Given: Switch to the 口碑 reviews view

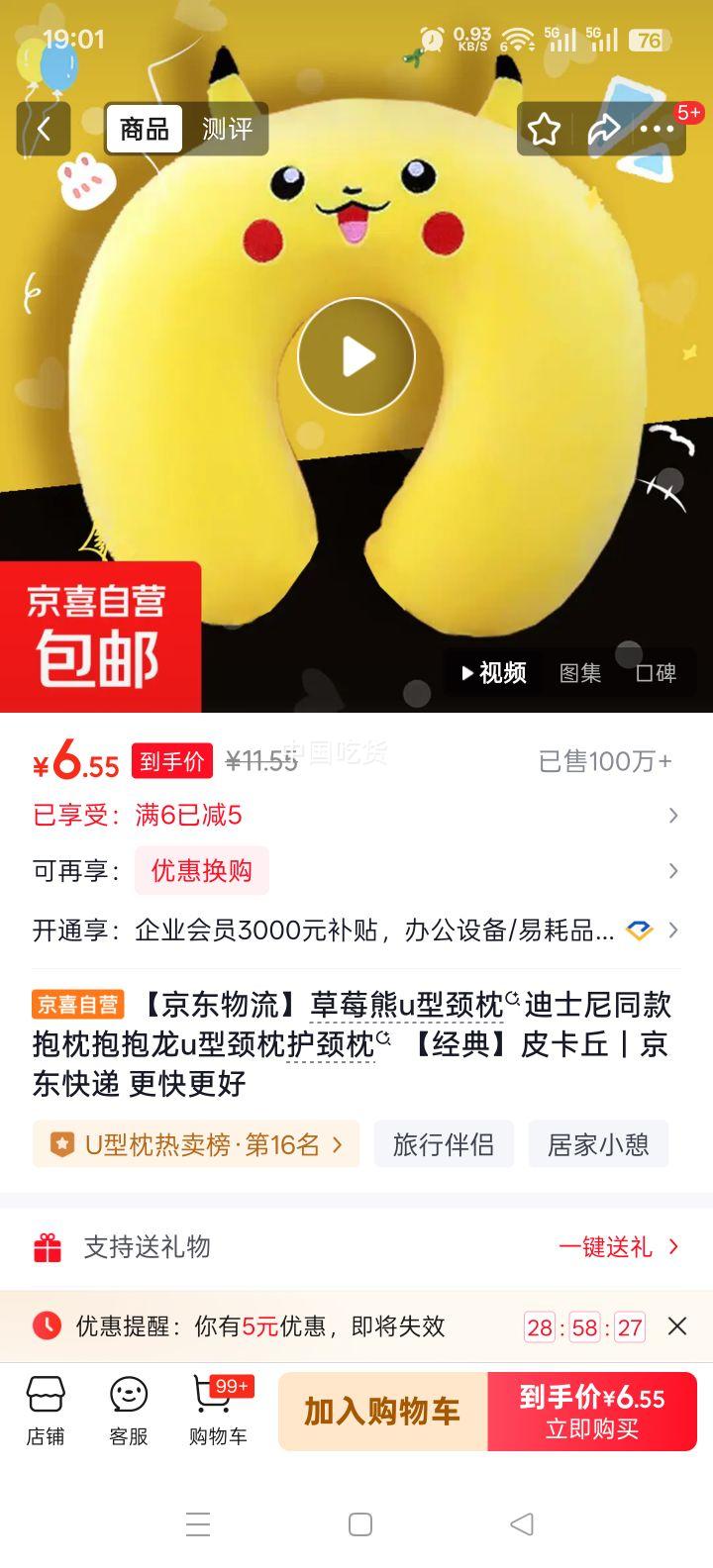Looking at the screenshot, I should 656,672.
